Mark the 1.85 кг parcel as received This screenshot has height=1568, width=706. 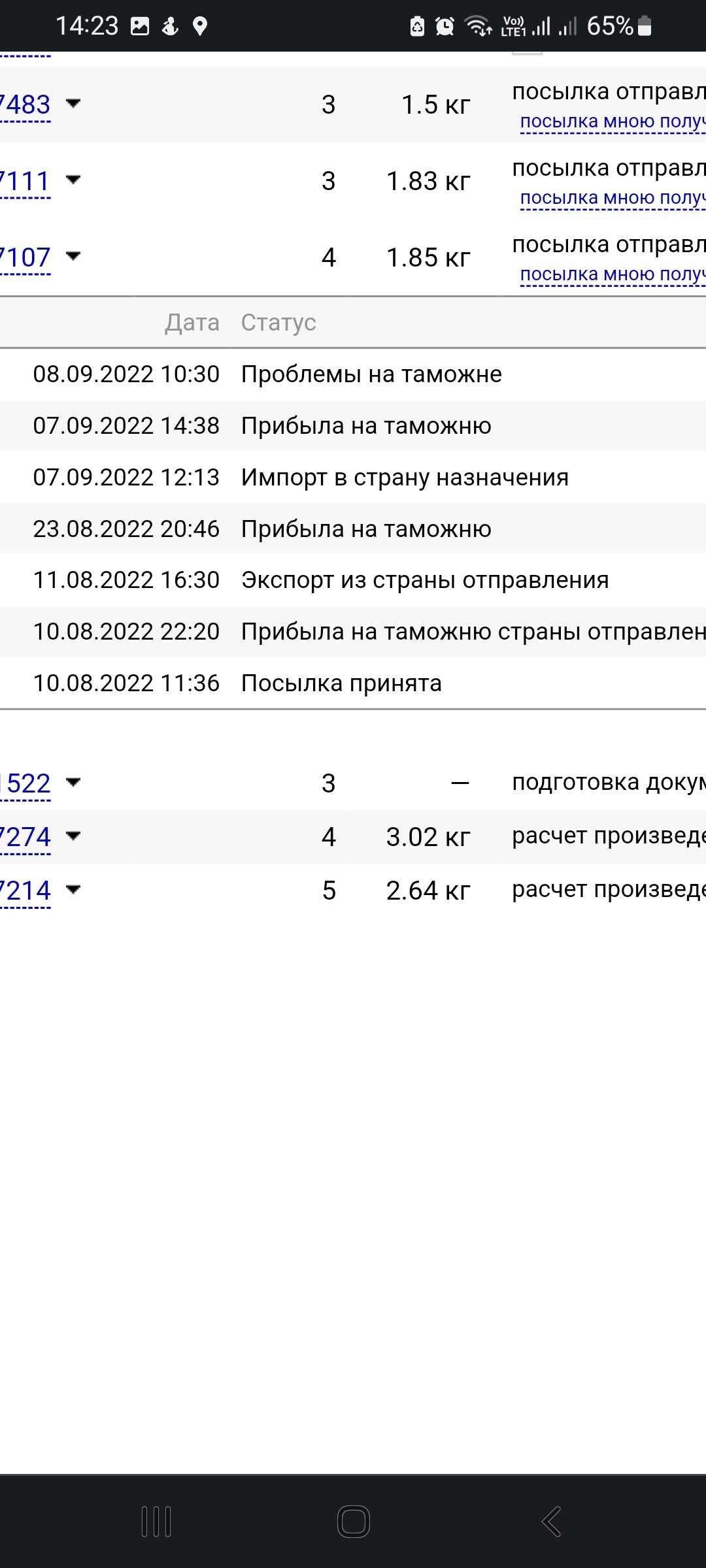point(613,275)
